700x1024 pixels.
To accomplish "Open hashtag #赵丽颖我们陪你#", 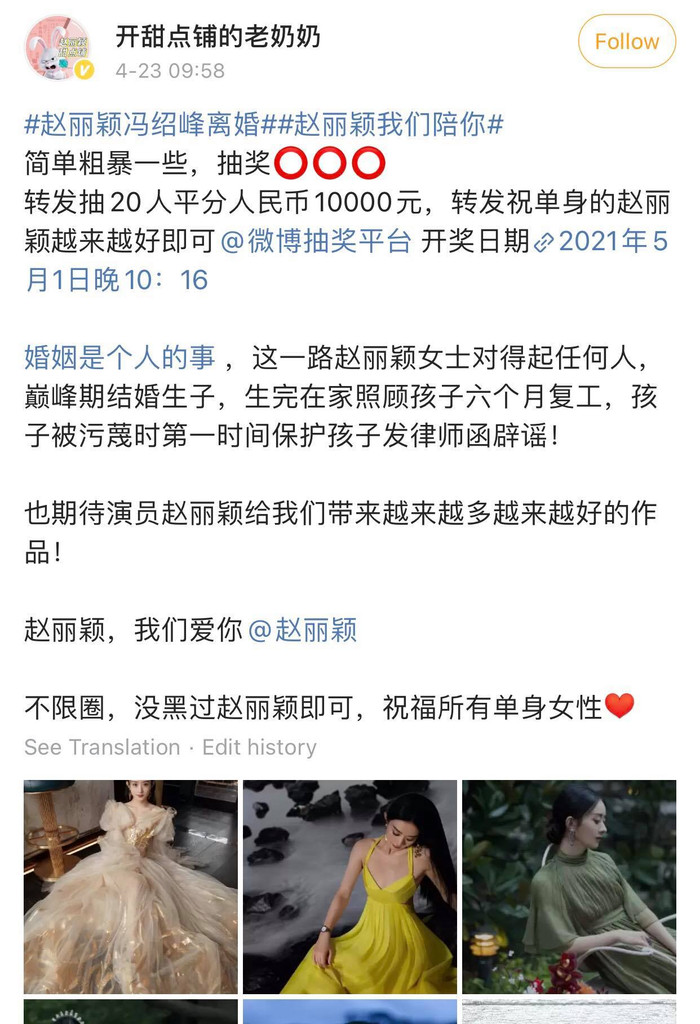I will [x=383, y=125].
